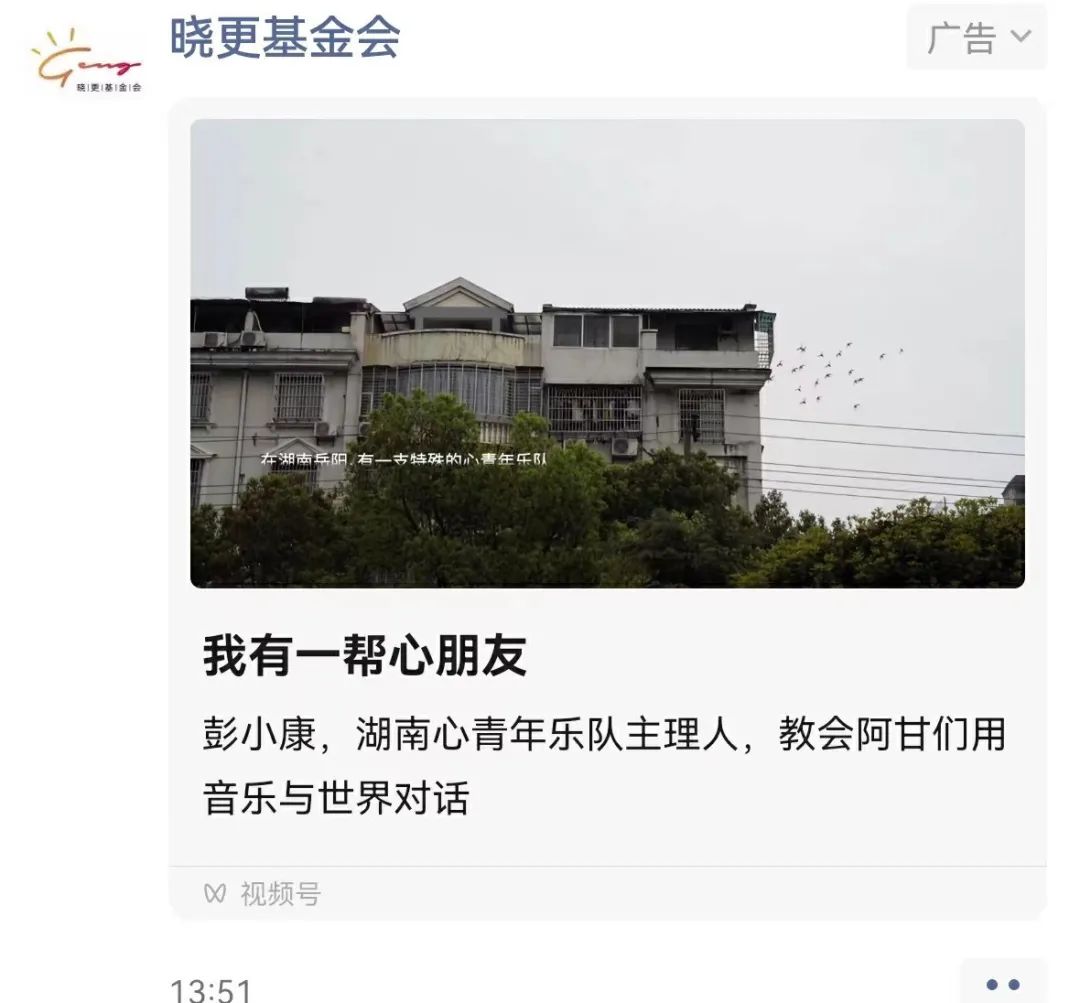Screen dimensions: 1080x1003
Task: Open the 广告 dropdown menu
Action: coord(976,38)
